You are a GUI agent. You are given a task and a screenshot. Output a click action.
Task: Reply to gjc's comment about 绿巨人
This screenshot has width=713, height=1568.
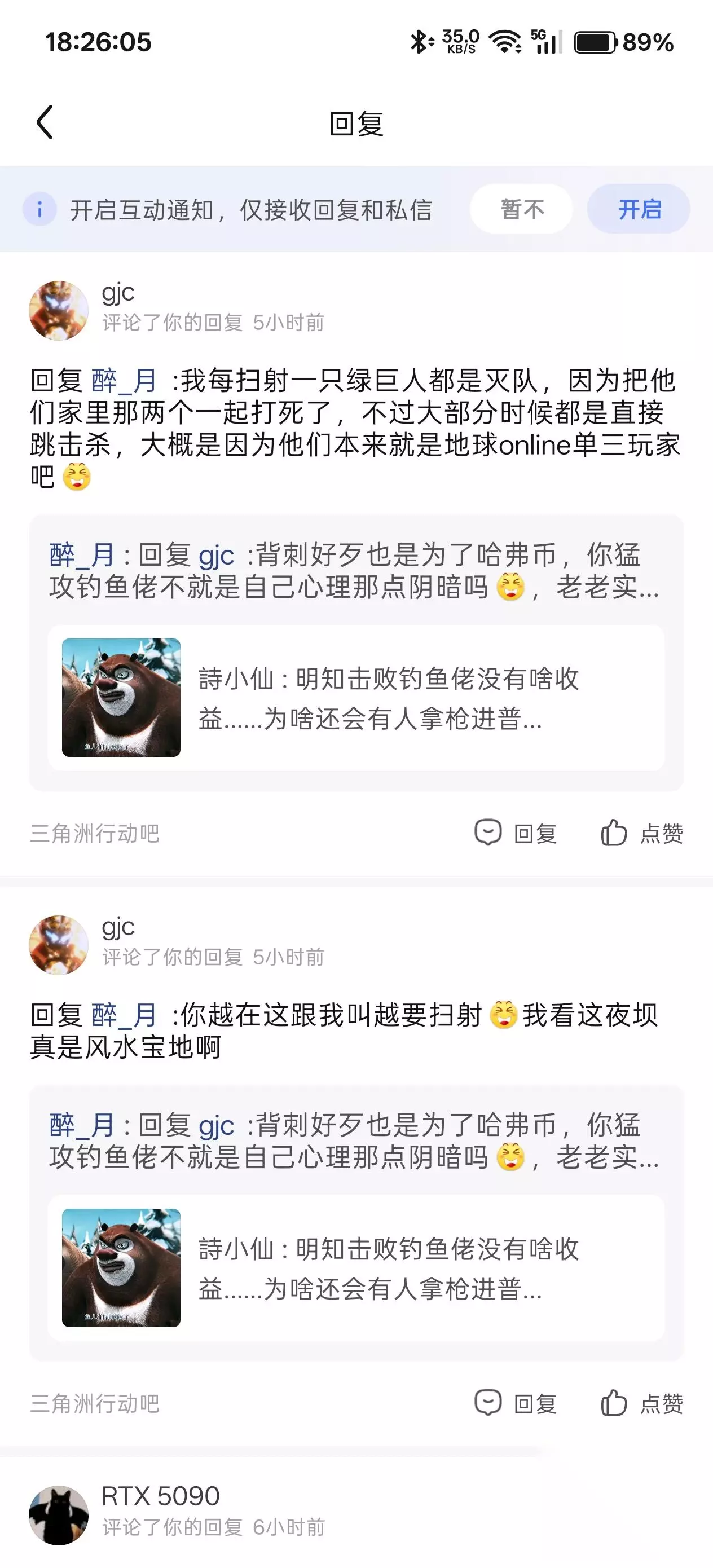point(516,833)
